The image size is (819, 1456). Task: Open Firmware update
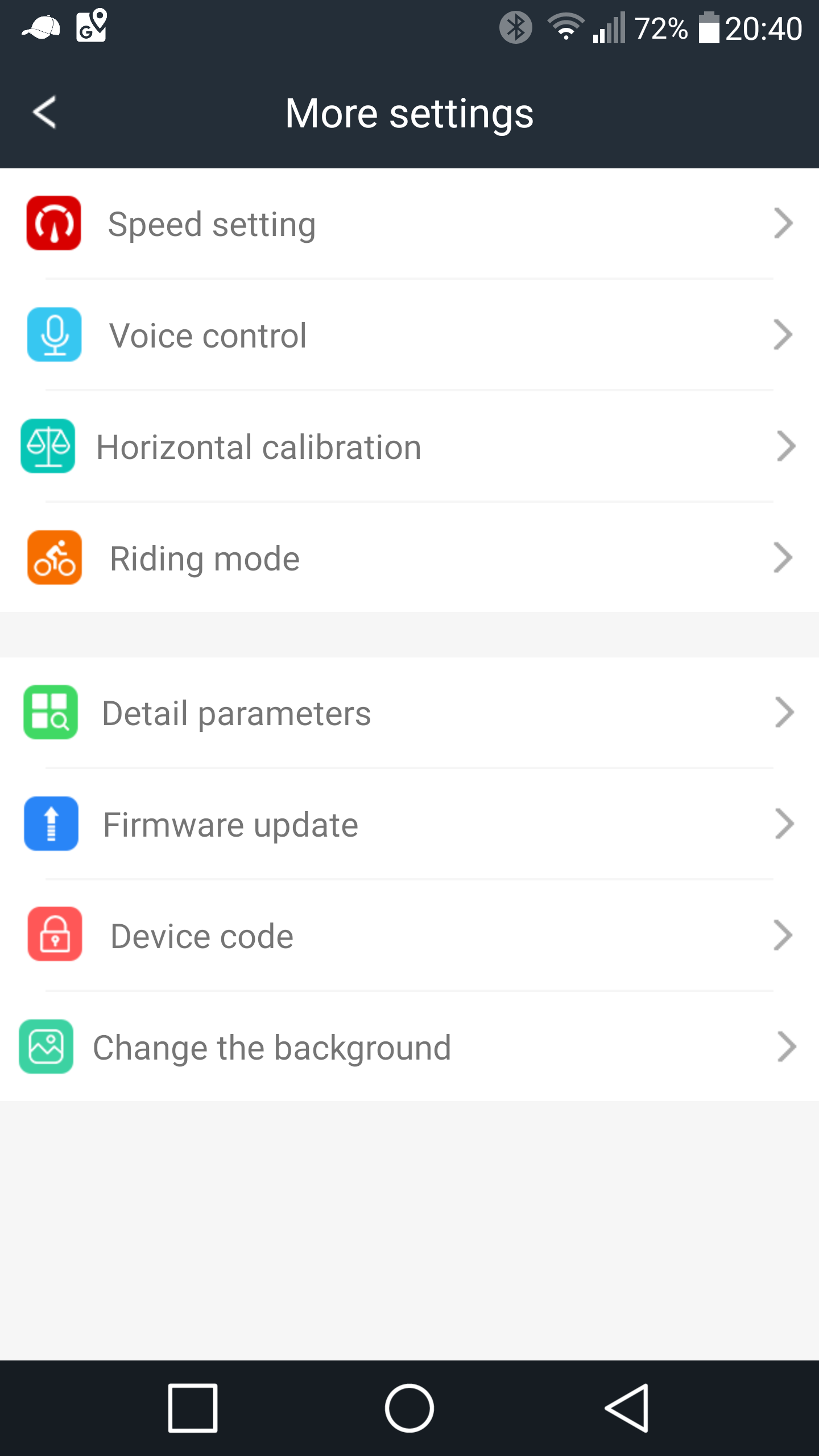(x=409, y=824)
